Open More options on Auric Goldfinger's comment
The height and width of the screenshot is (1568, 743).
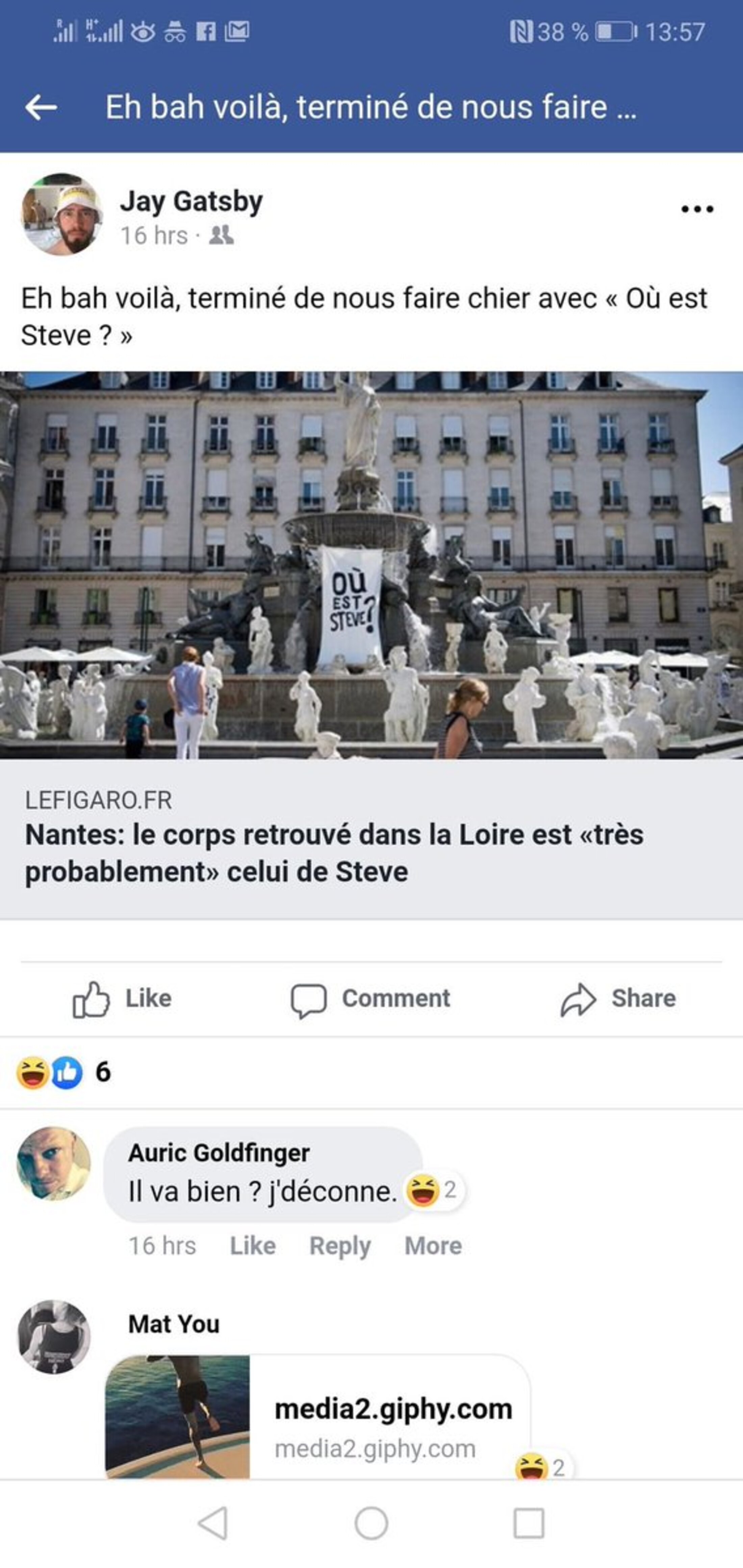pos(433,1246)
